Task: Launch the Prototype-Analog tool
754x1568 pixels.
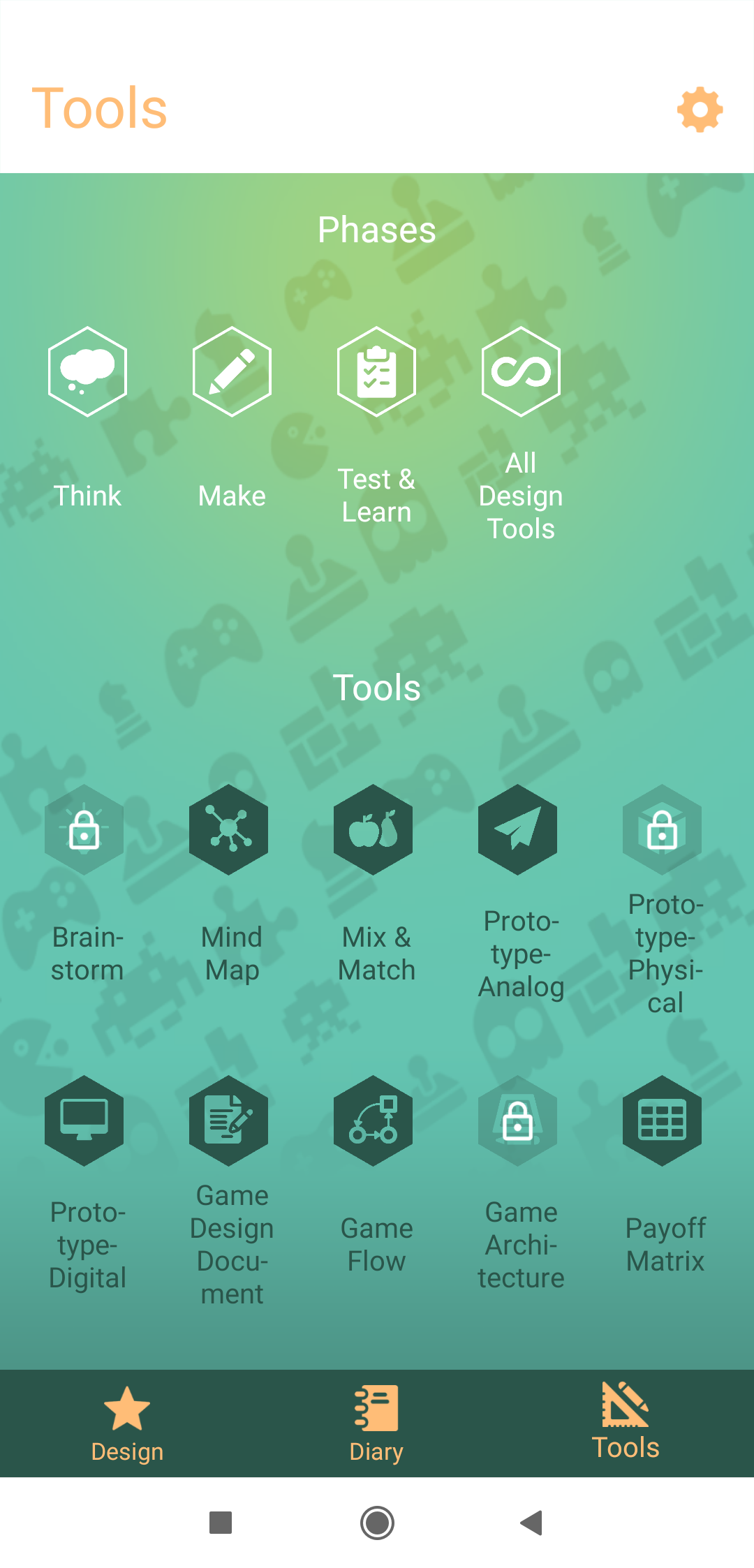Action: tap(518, 830)
